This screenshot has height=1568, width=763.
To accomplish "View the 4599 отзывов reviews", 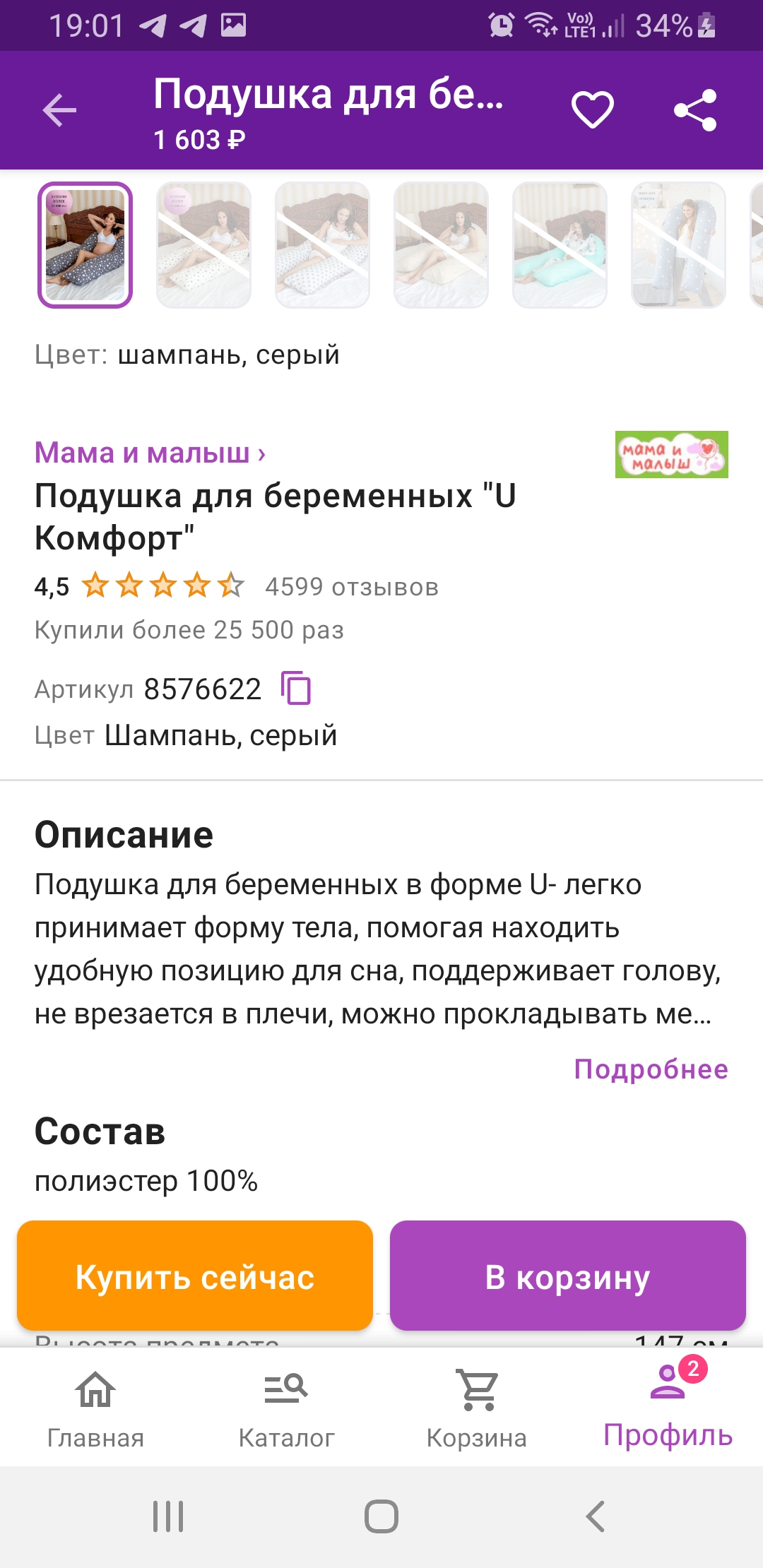I will [352, 587].
